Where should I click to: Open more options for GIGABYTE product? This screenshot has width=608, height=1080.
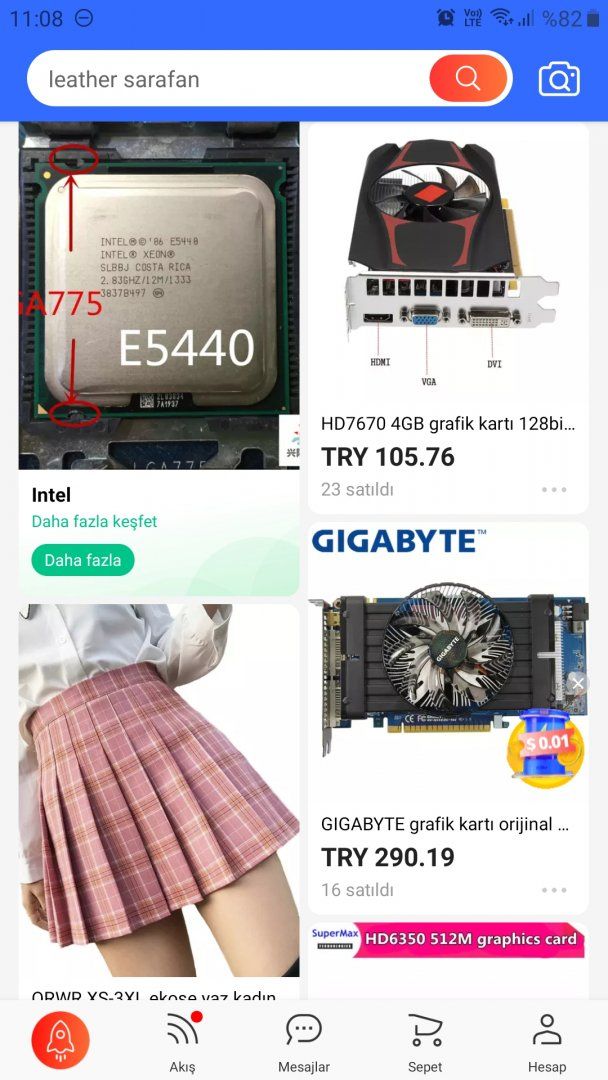pos(554,890)
